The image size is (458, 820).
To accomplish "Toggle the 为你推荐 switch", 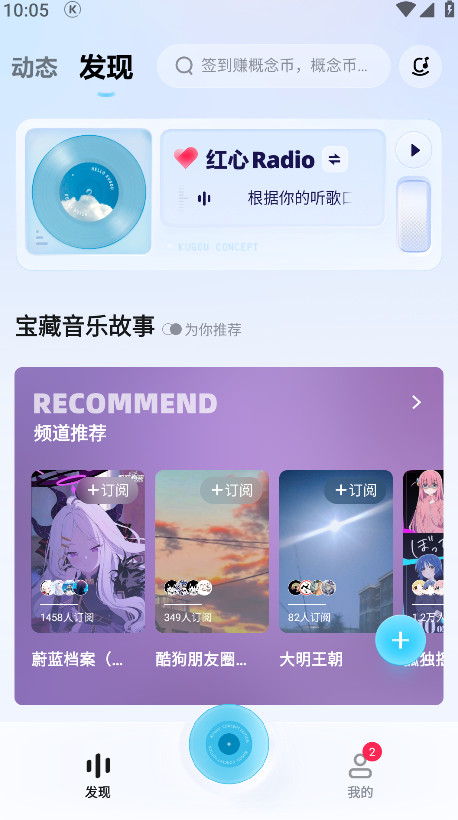I will pyautogui.click(x=172, y=329).
